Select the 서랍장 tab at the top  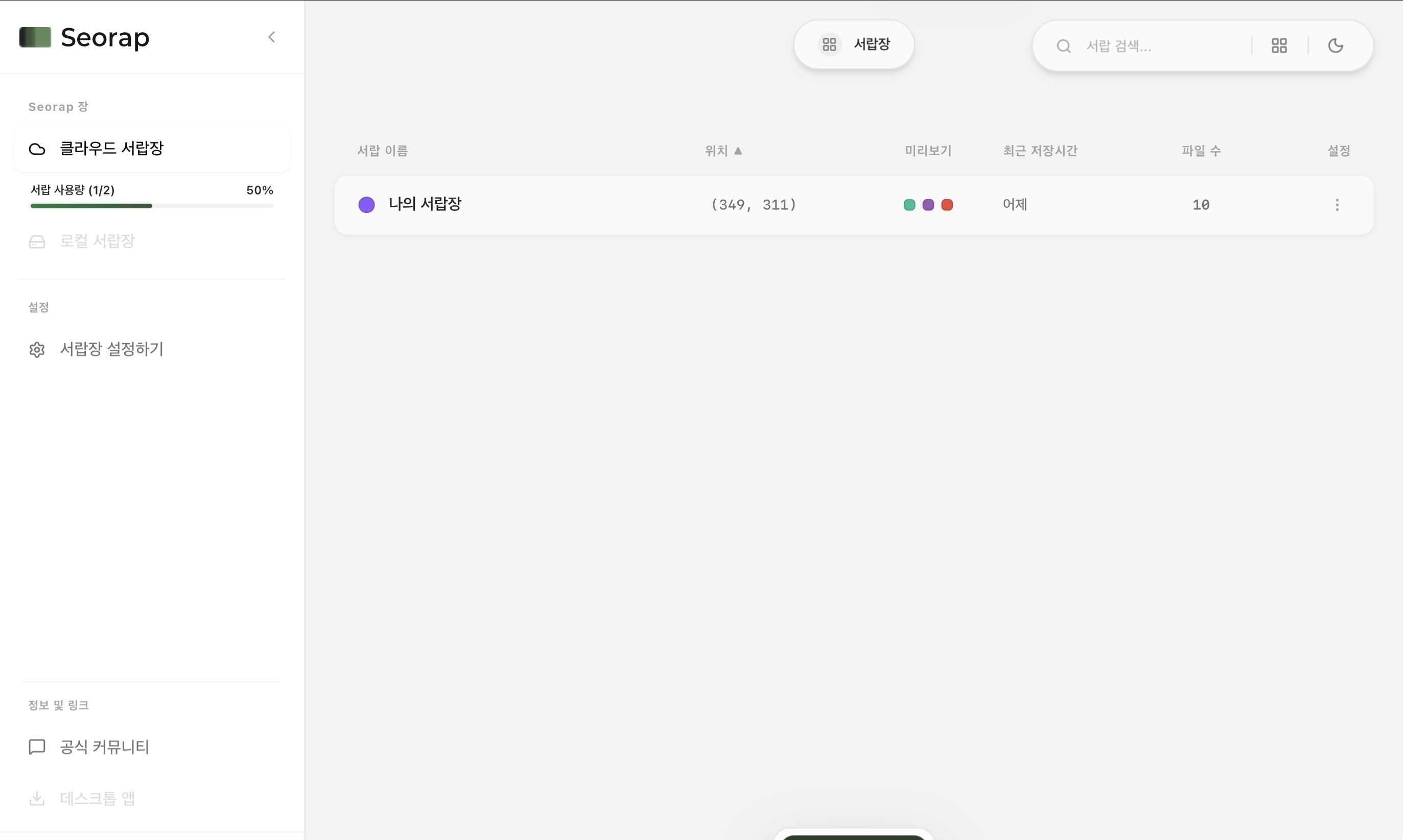(x=854, y=45)
